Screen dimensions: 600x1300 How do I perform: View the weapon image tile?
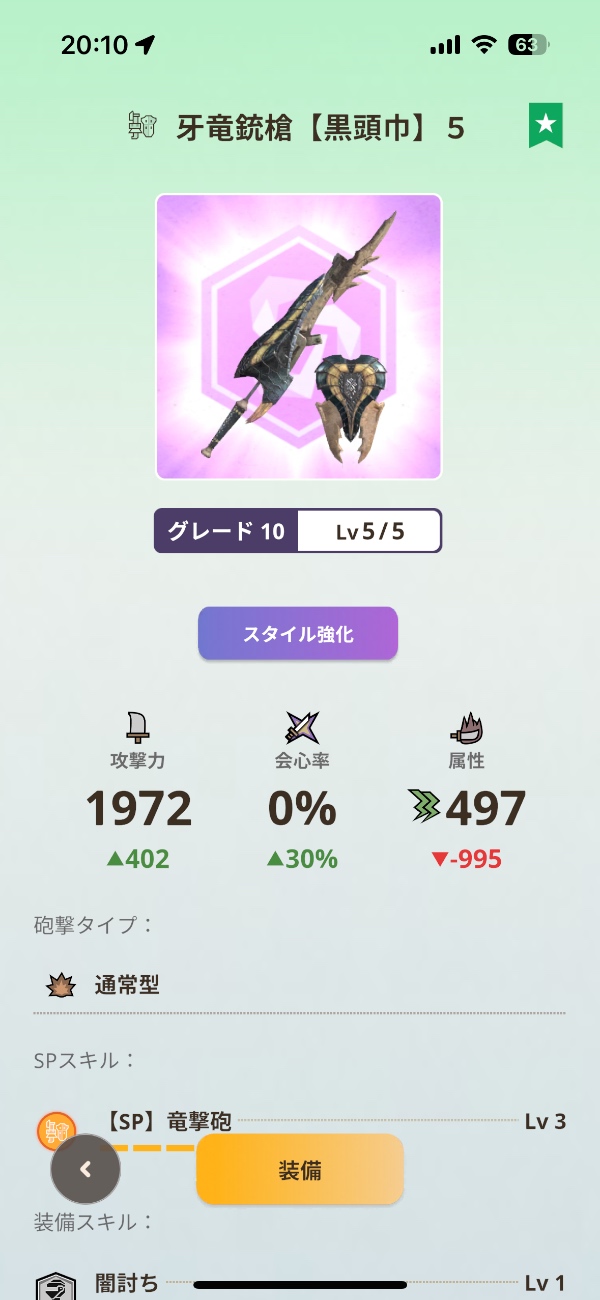click(x=298, y=337)
